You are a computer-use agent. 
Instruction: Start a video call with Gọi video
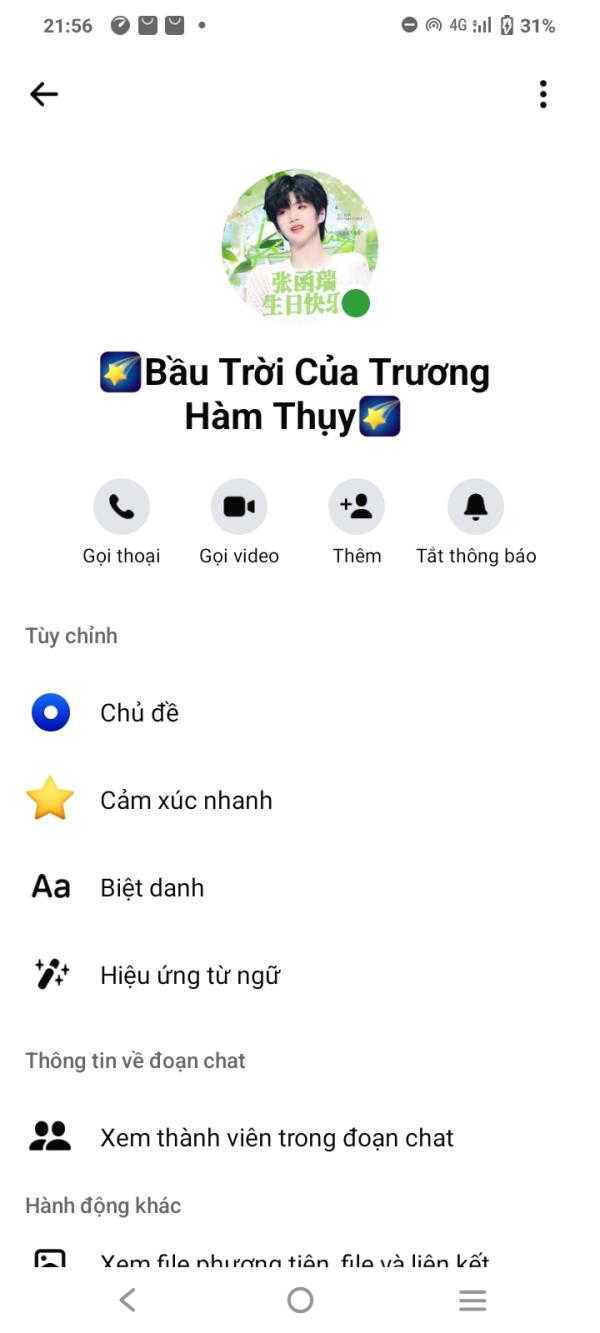[239, 507]
